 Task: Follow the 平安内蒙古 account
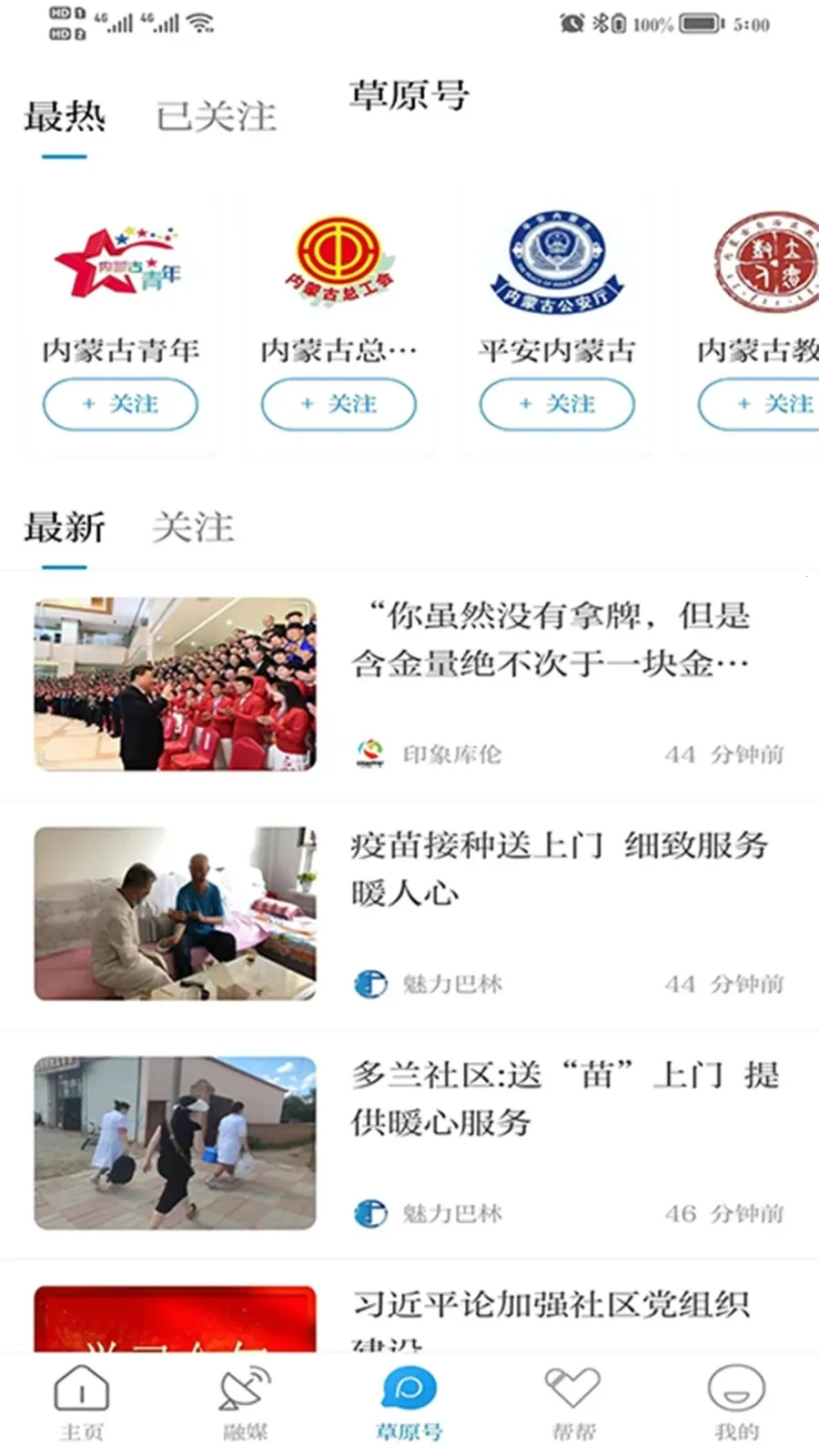tap(557, 404)
